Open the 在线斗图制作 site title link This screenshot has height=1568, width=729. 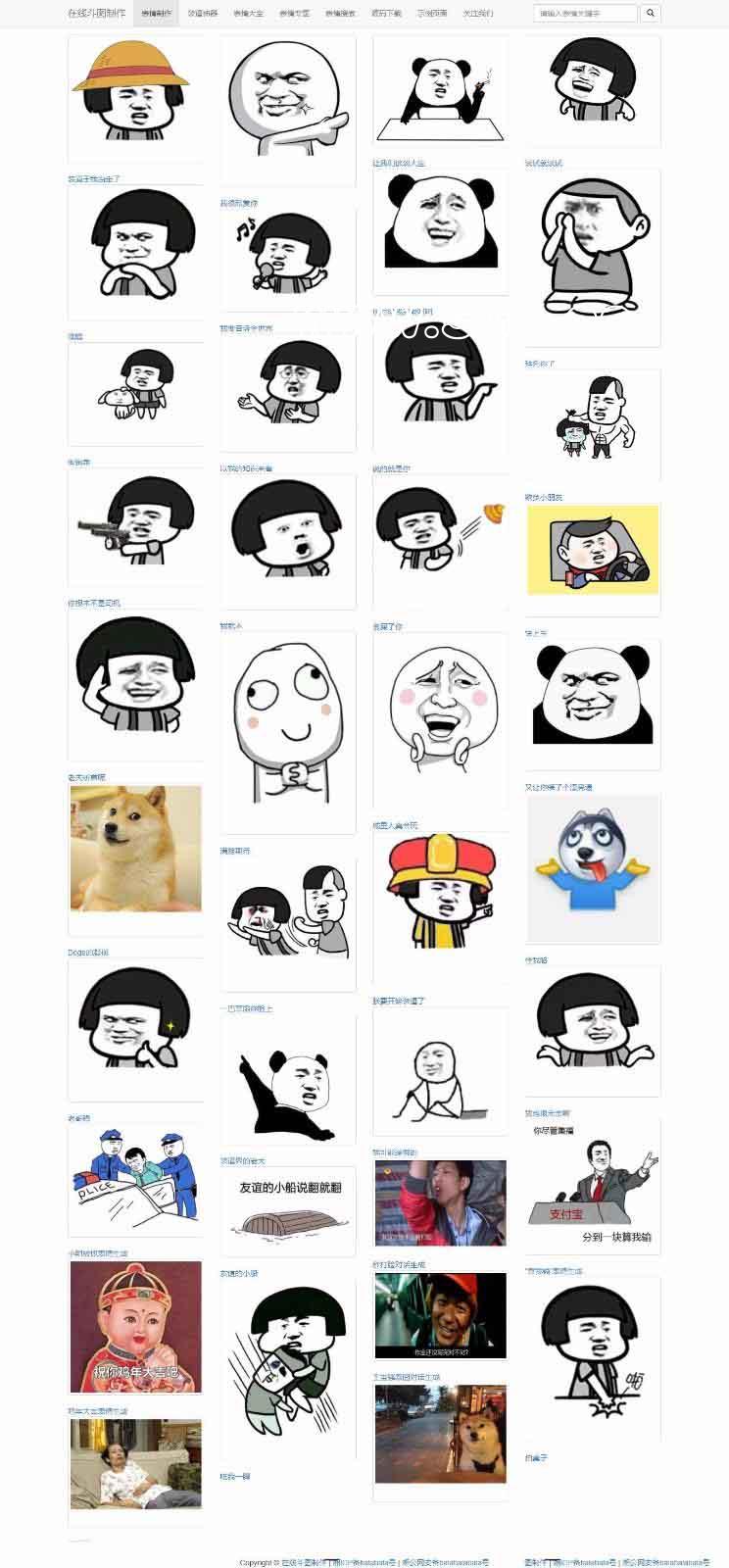(x=96, y=14)
